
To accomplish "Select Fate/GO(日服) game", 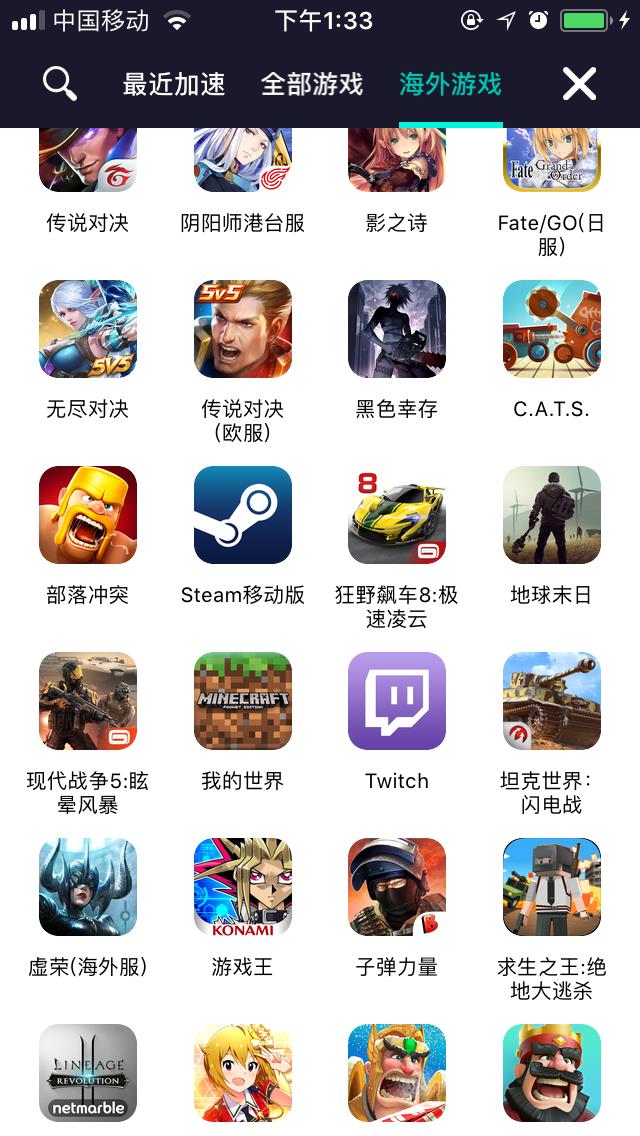I will [x=551, y=160].
